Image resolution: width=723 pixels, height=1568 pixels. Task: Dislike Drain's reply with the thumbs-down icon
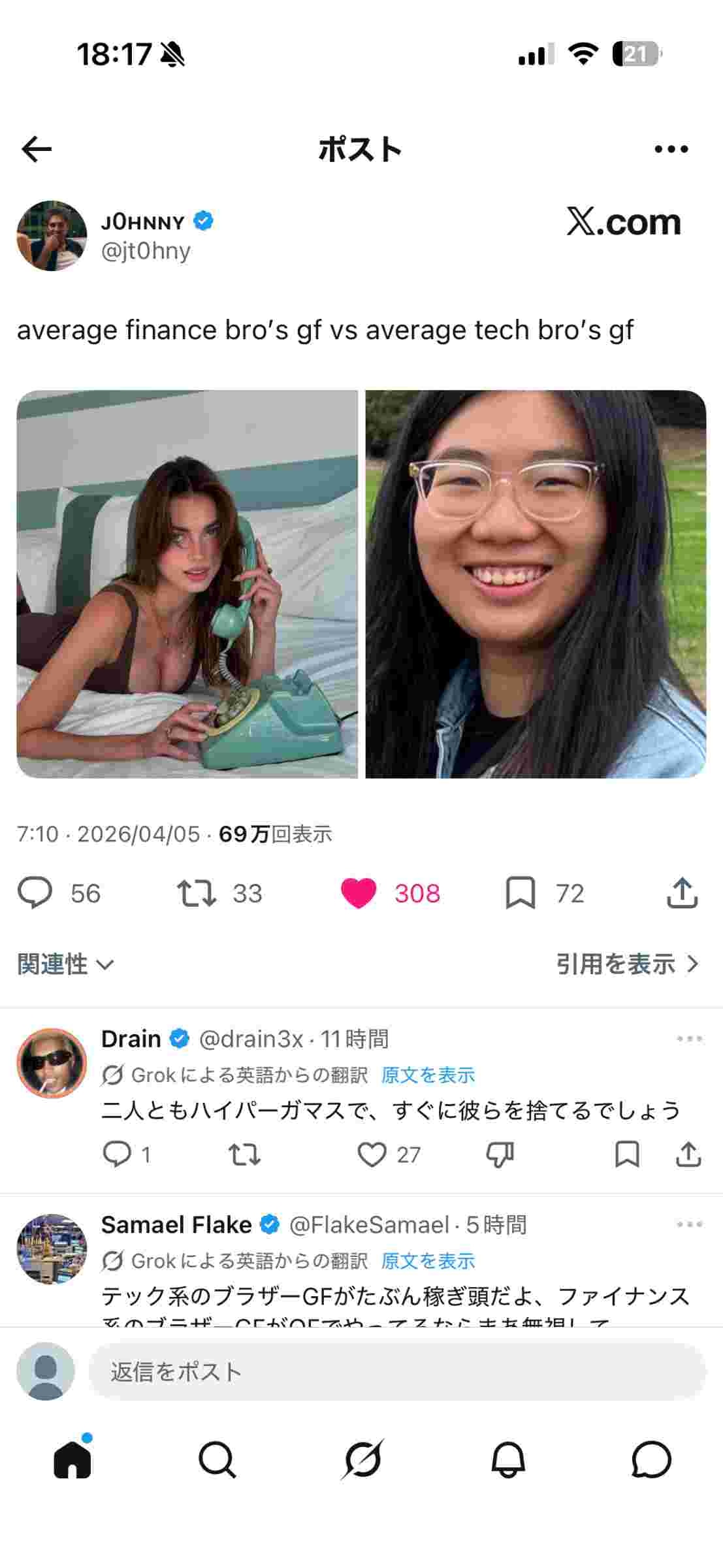tap(500, 1155)
